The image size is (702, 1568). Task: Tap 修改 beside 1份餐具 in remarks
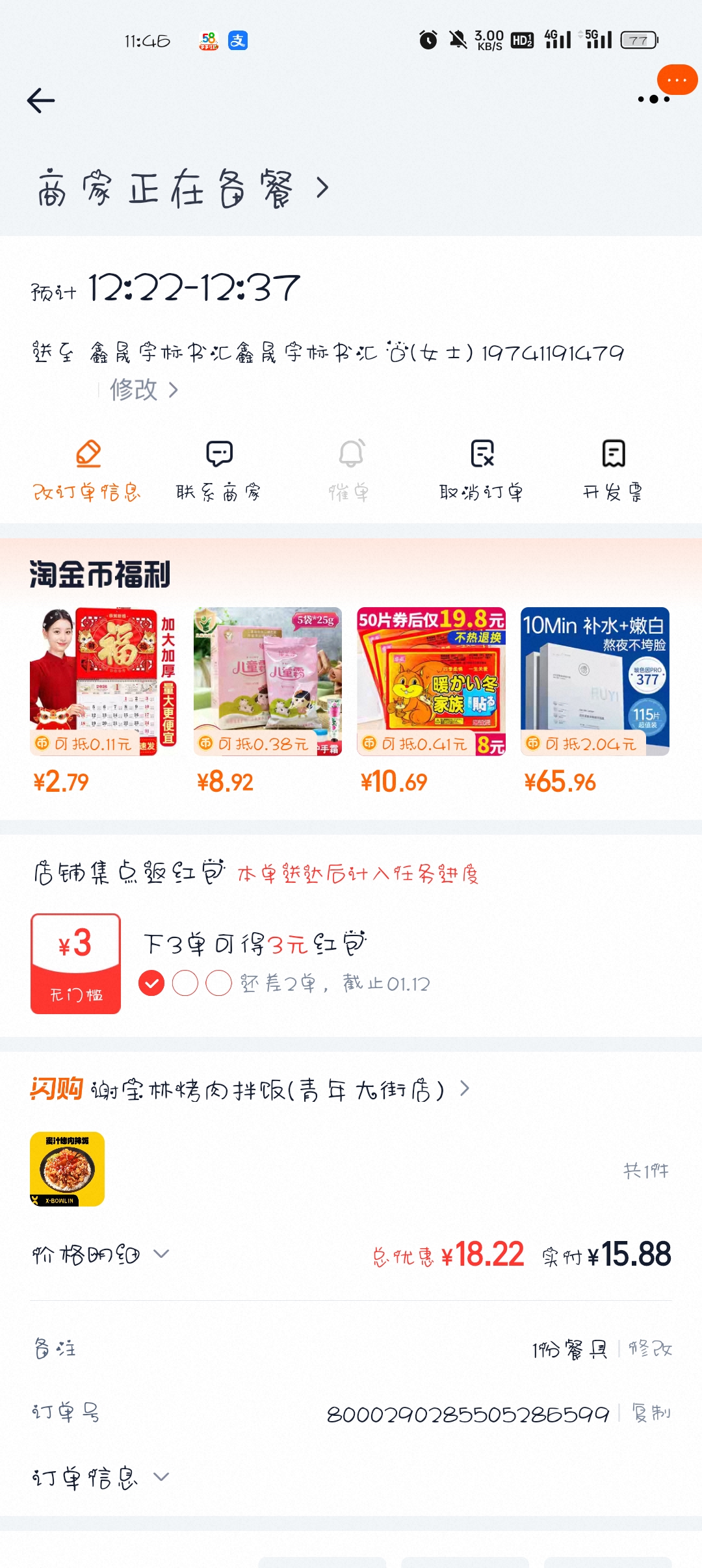click(651, 1349)
